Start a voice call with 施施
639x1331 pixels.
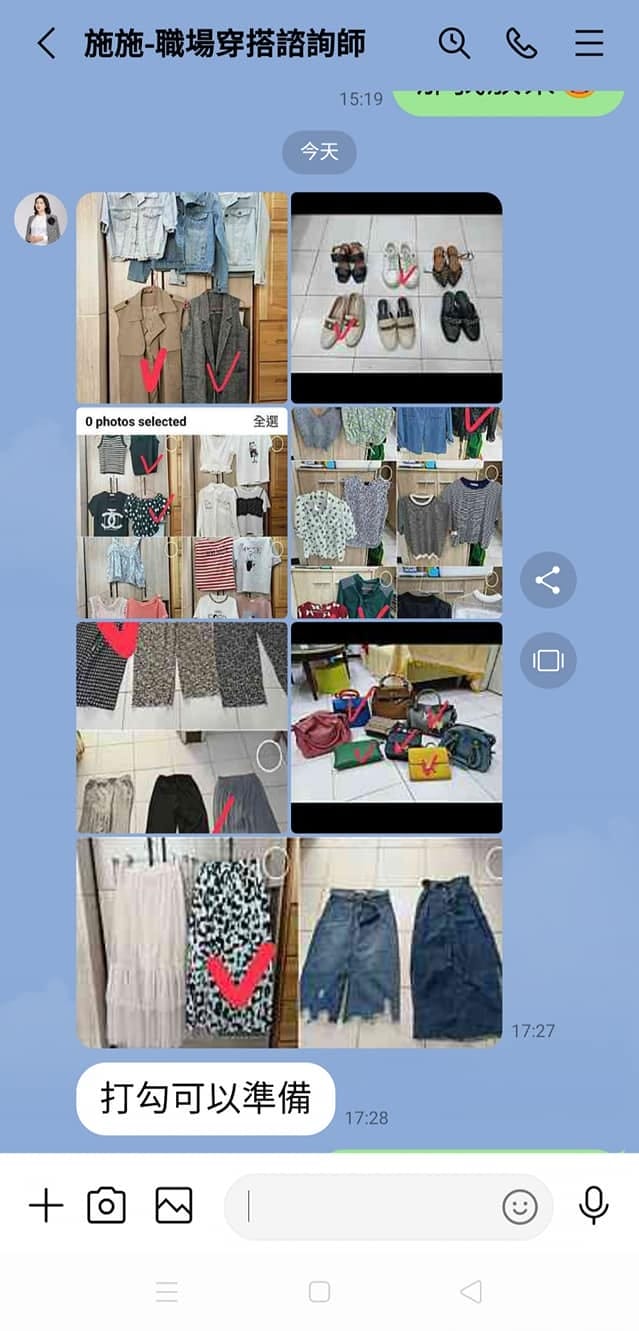pyautogui.click(x=521, y=43)
